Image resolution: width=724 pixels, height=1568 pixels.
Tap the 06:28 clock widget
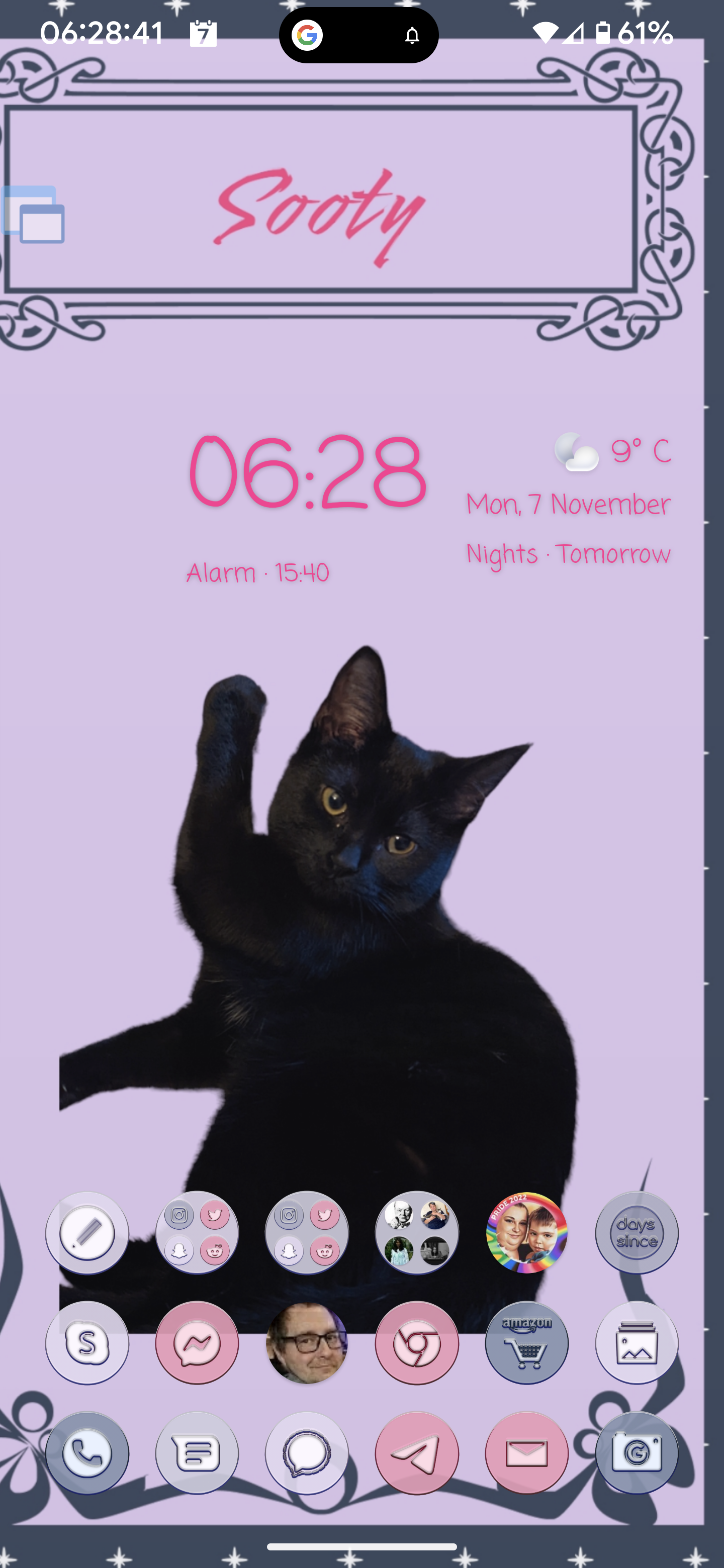point(307,472)
